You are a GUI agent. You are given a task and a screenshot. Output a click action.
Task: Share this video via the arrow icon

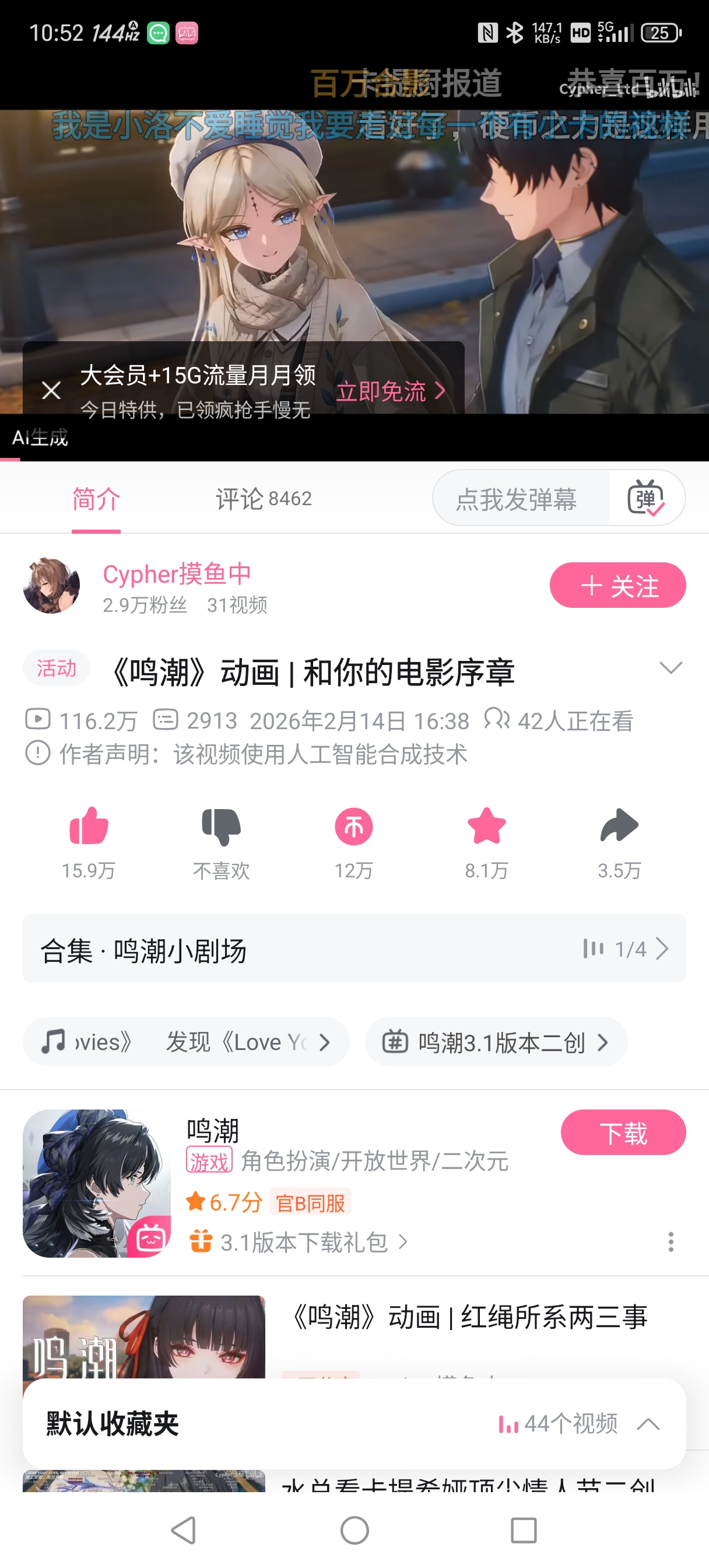(x=619, y=827)
